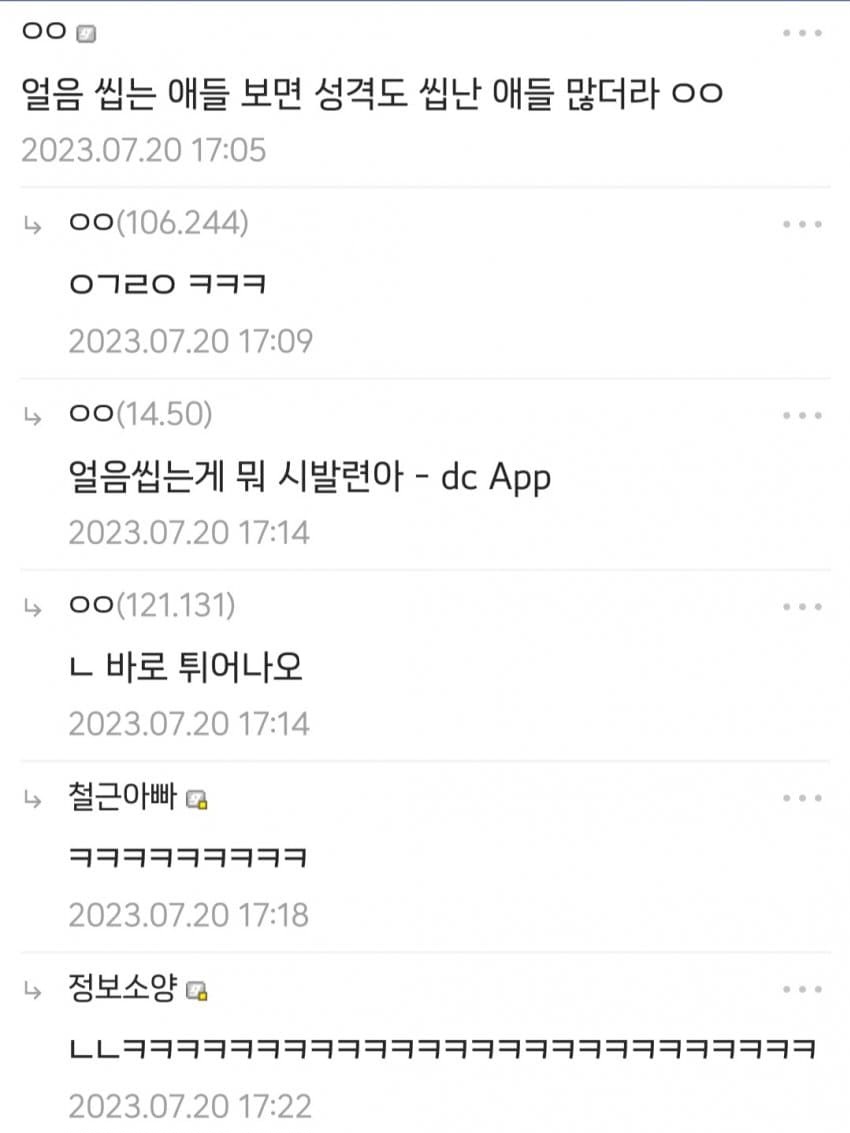
Task: Open more options for the top ㅇㅇ comment
Action: tap(802, 33)
